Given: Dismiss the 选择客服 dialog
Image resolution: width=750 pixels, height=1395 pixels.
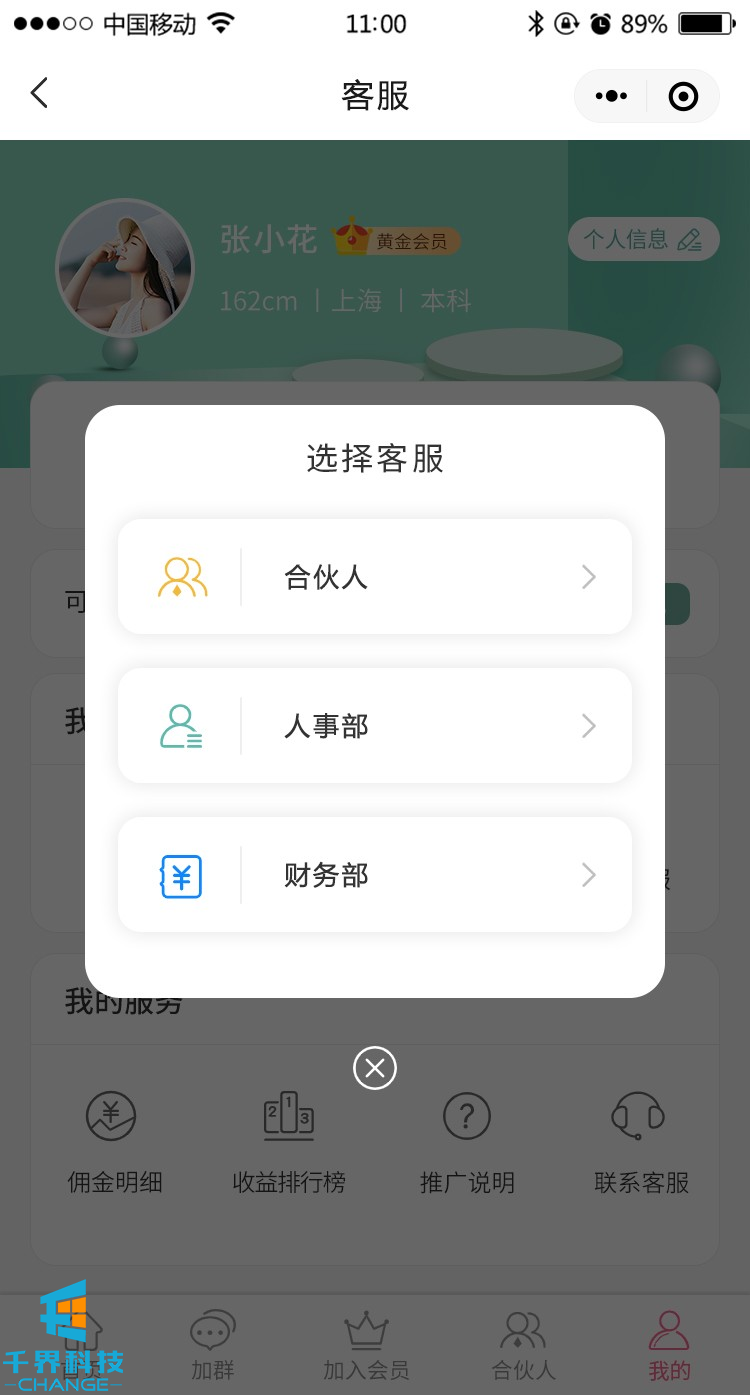Looking at the screenshot, I should (x=375, y=1068).
